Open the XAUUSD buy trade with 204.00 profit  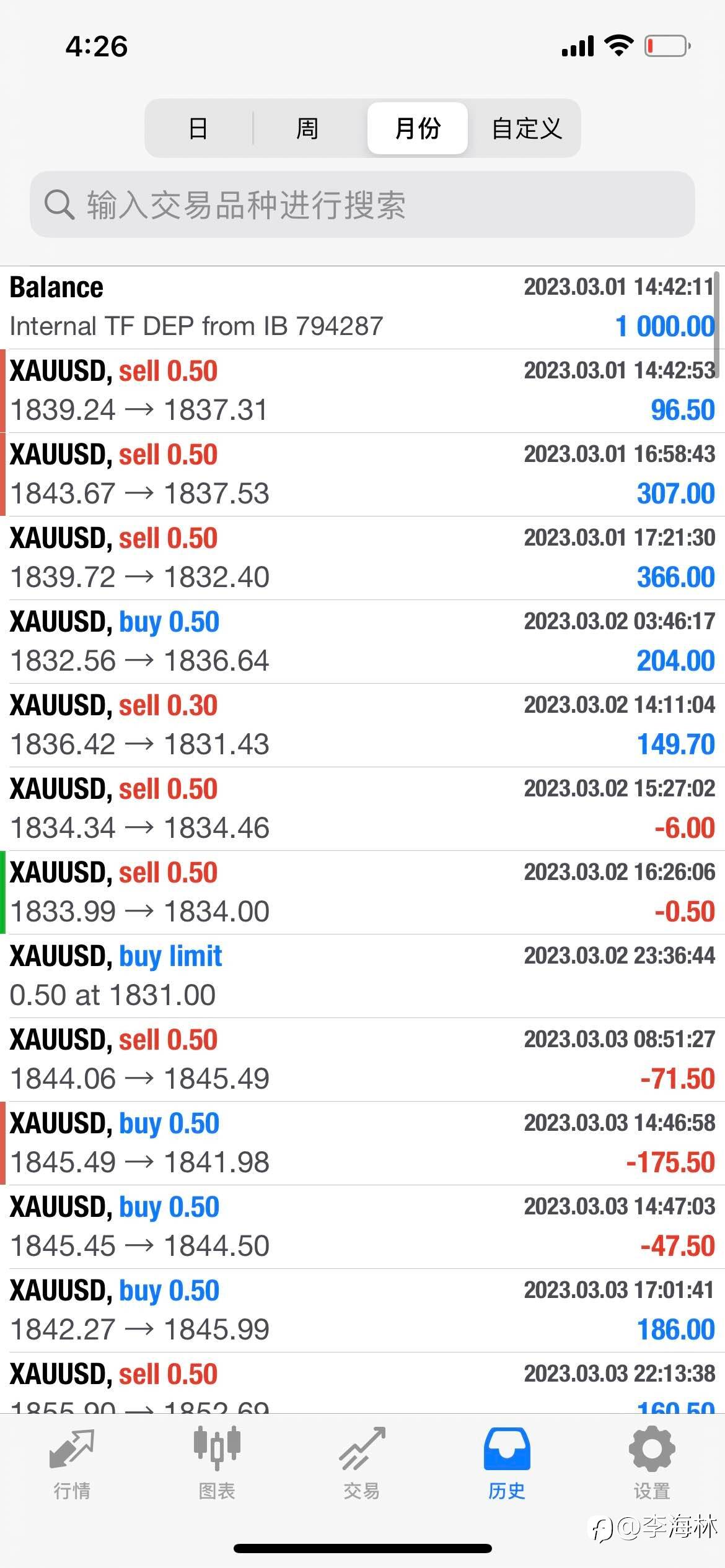coord(362,642)
